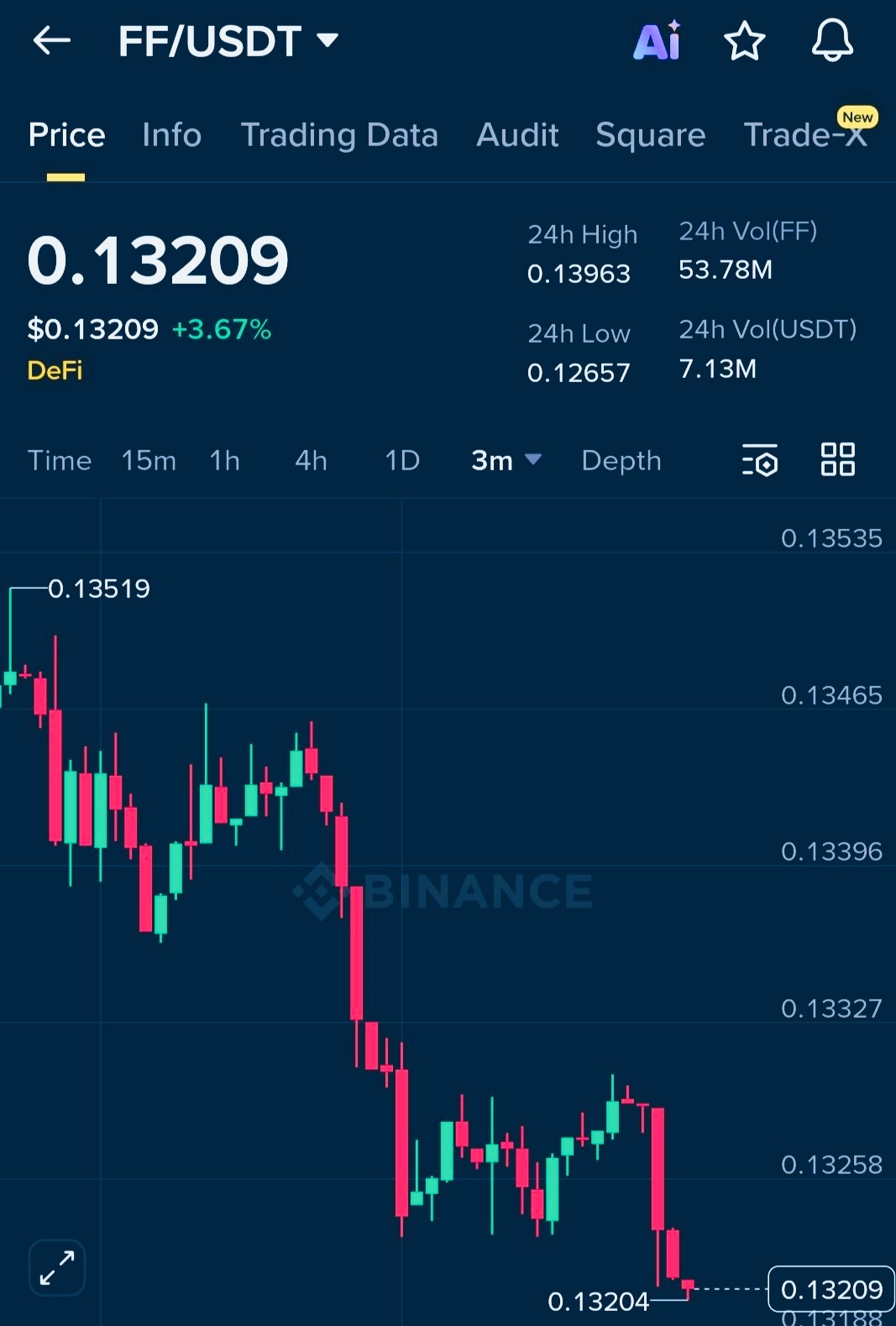Select the Time chart view
The height and width of the screenshot is (1326, 896).
[60, 460]
